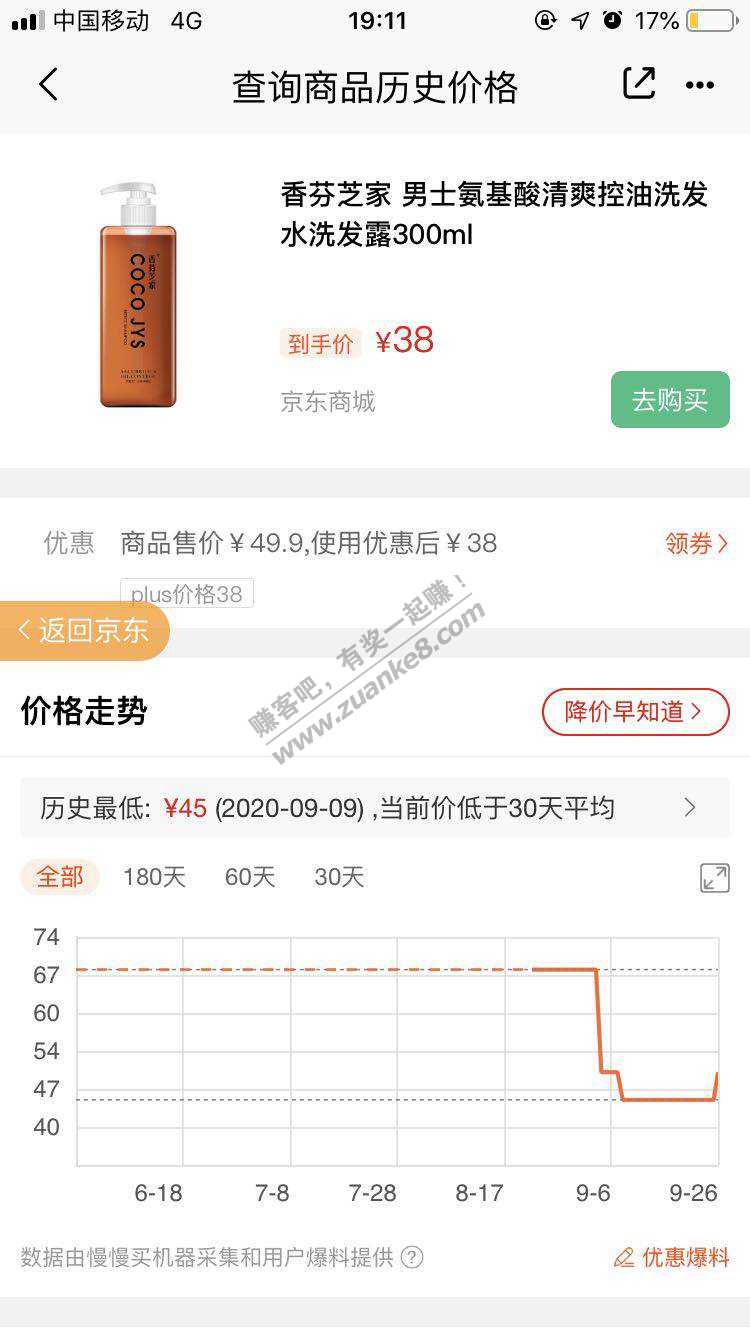Viewport: 750px width, 1334px height.
Task: Submit a deal via 优惠爆料
Action: tap(672, 1257)
